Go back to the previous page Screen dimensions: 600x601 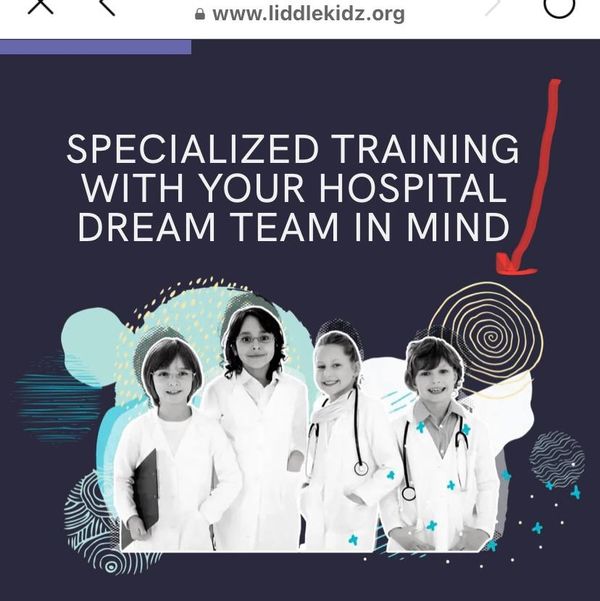tap(106, 7)
